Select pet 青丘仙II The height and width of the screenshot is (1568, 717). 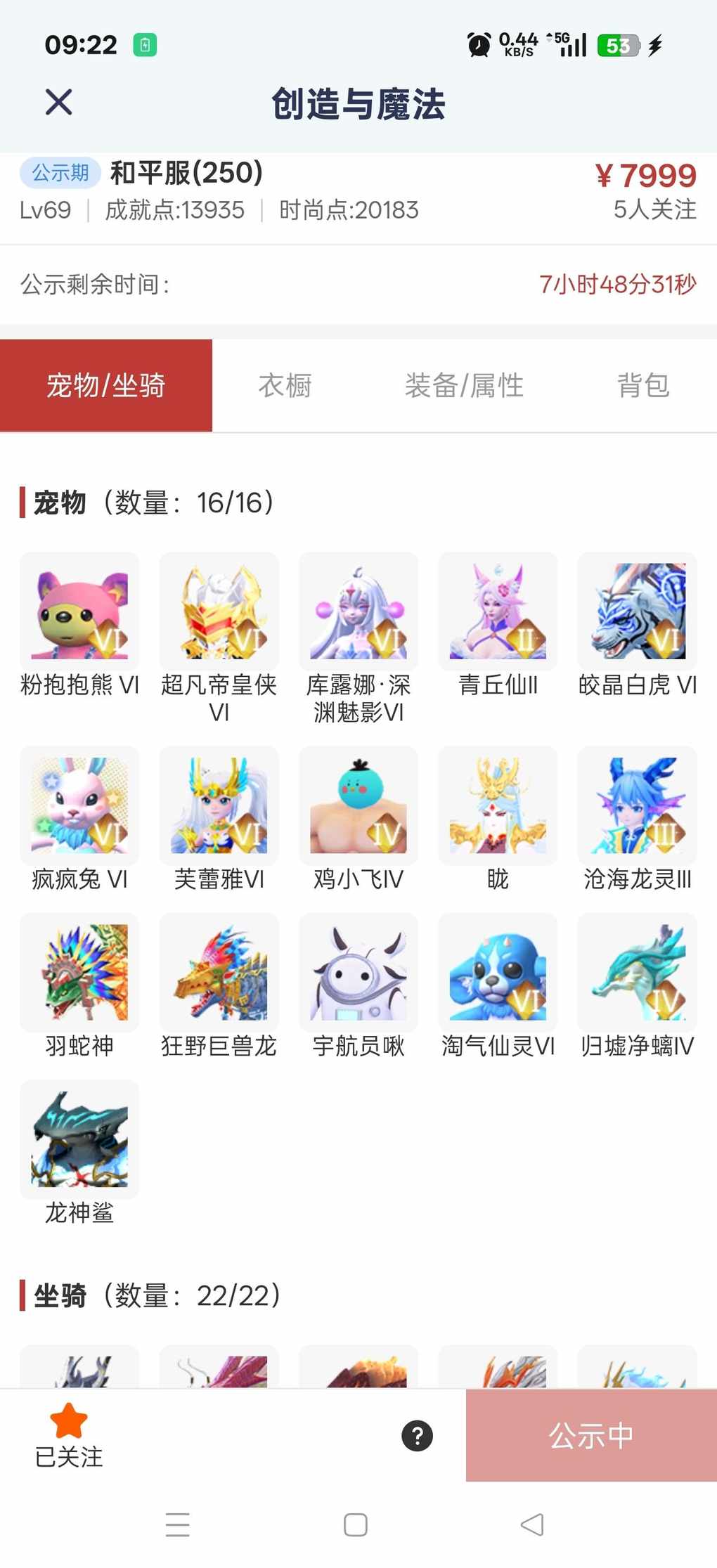pos(498,611)
